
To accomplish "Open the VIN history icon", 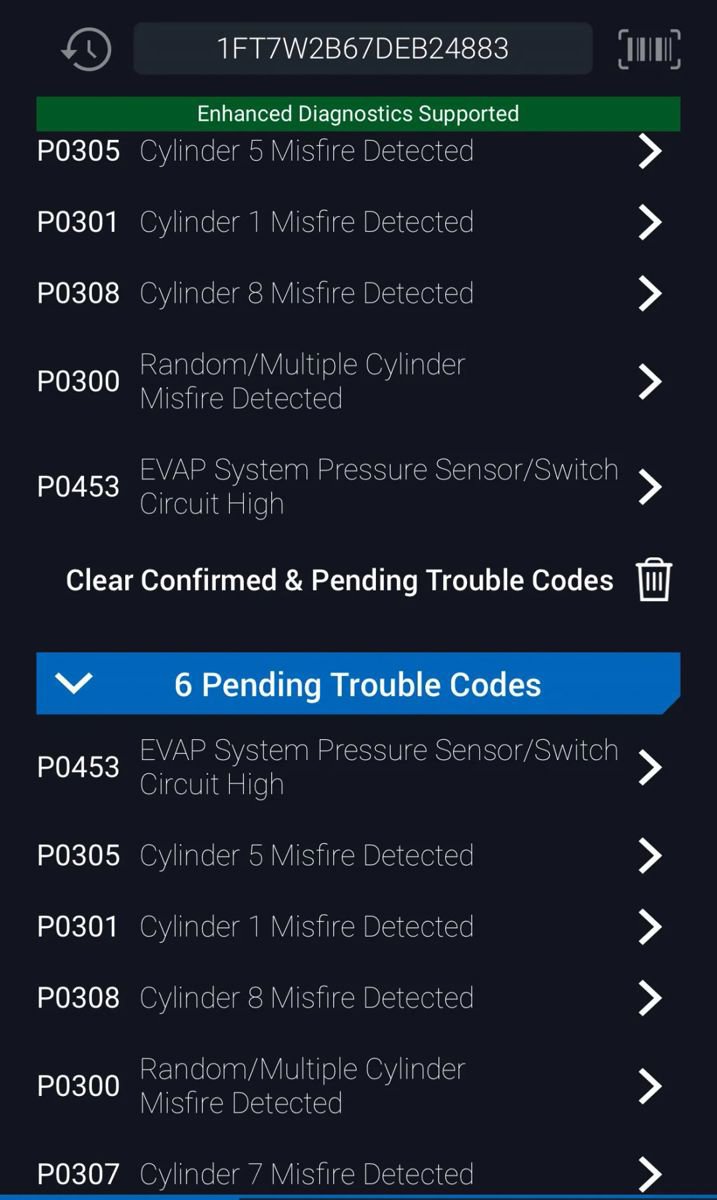I will (x=86, y=49).
